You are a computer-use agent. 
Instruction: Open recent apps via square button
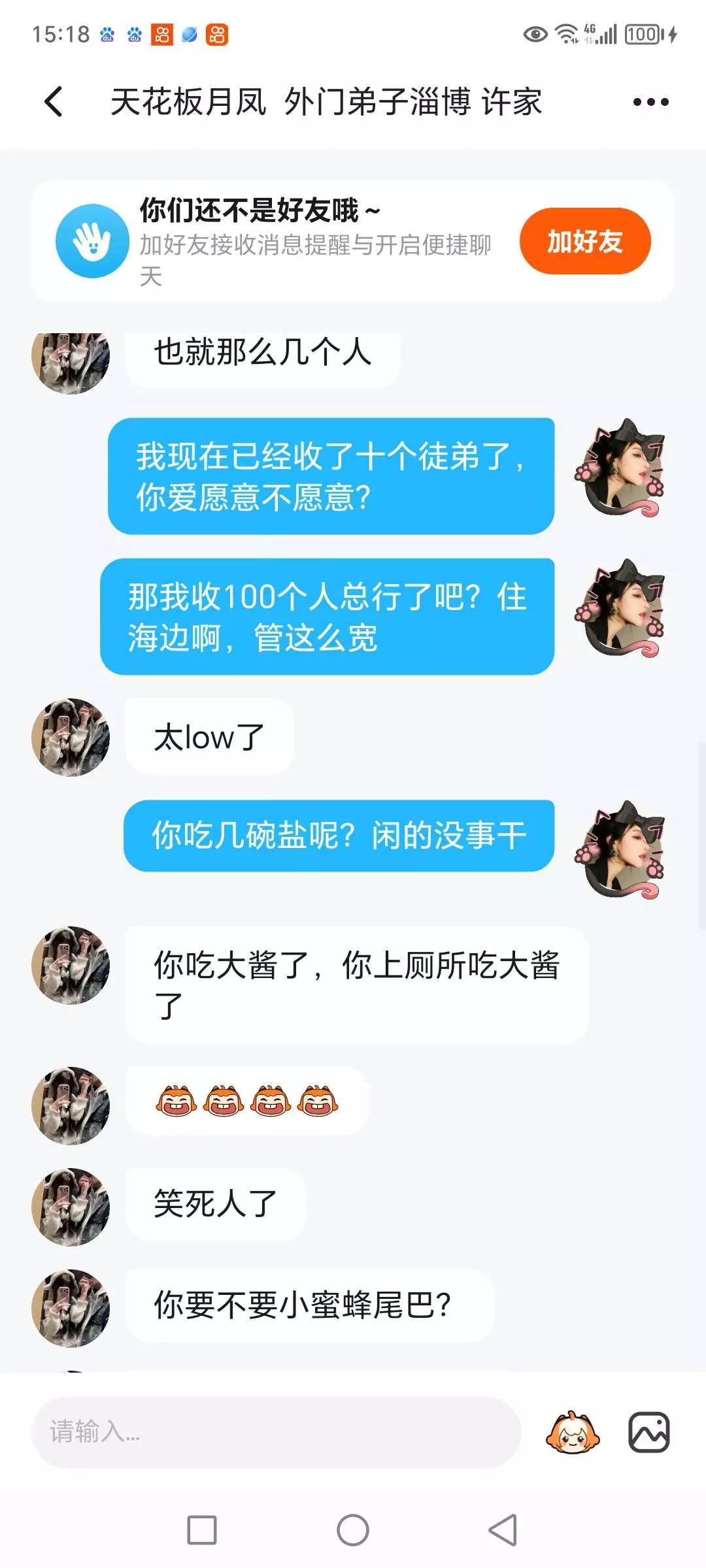click(x=202, y=1530)
